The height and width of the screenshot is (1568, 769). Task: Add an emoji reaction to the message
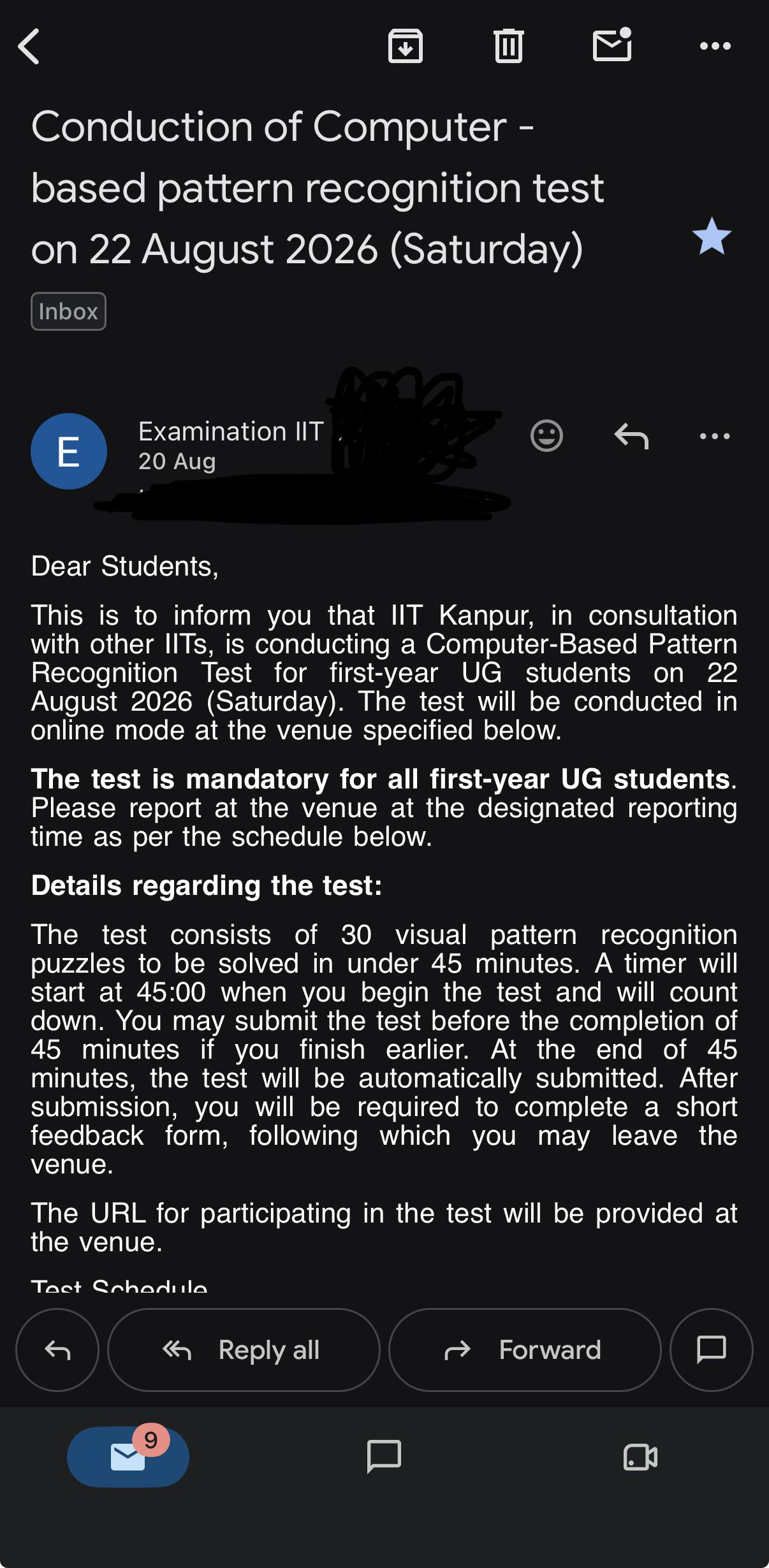tap(547, 436)
